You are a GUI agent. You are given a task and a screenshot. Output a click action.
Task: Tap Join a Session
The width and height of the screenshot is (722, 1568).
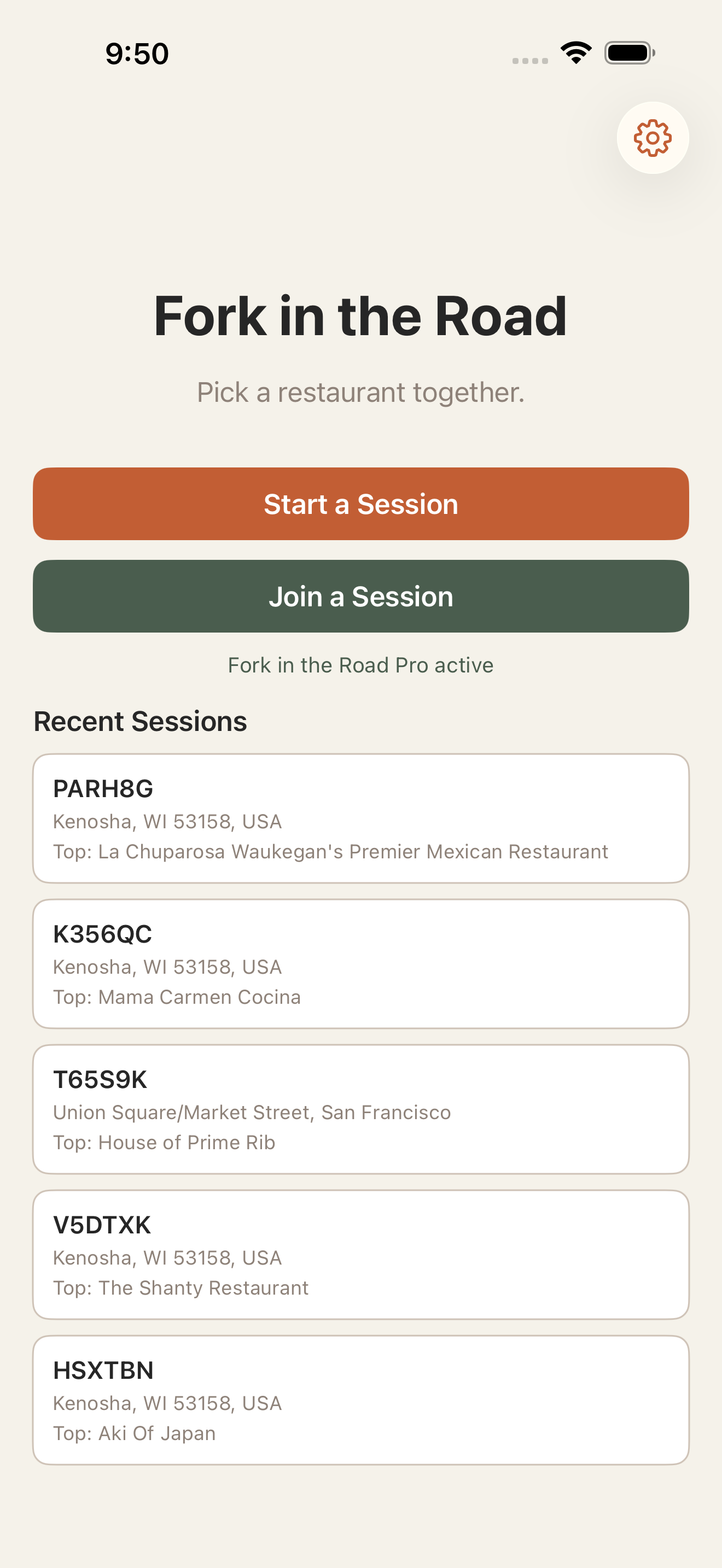click(361, 596)
